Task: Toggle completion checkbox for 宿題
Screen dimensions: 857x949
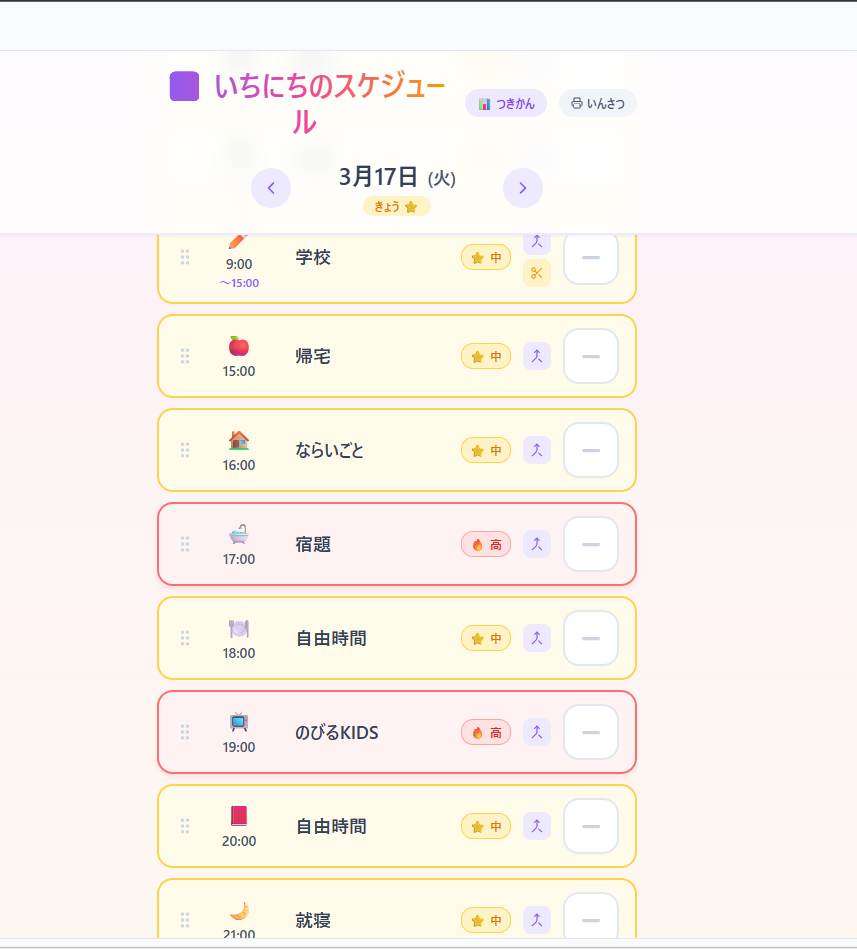Action: tap(590, 544)
